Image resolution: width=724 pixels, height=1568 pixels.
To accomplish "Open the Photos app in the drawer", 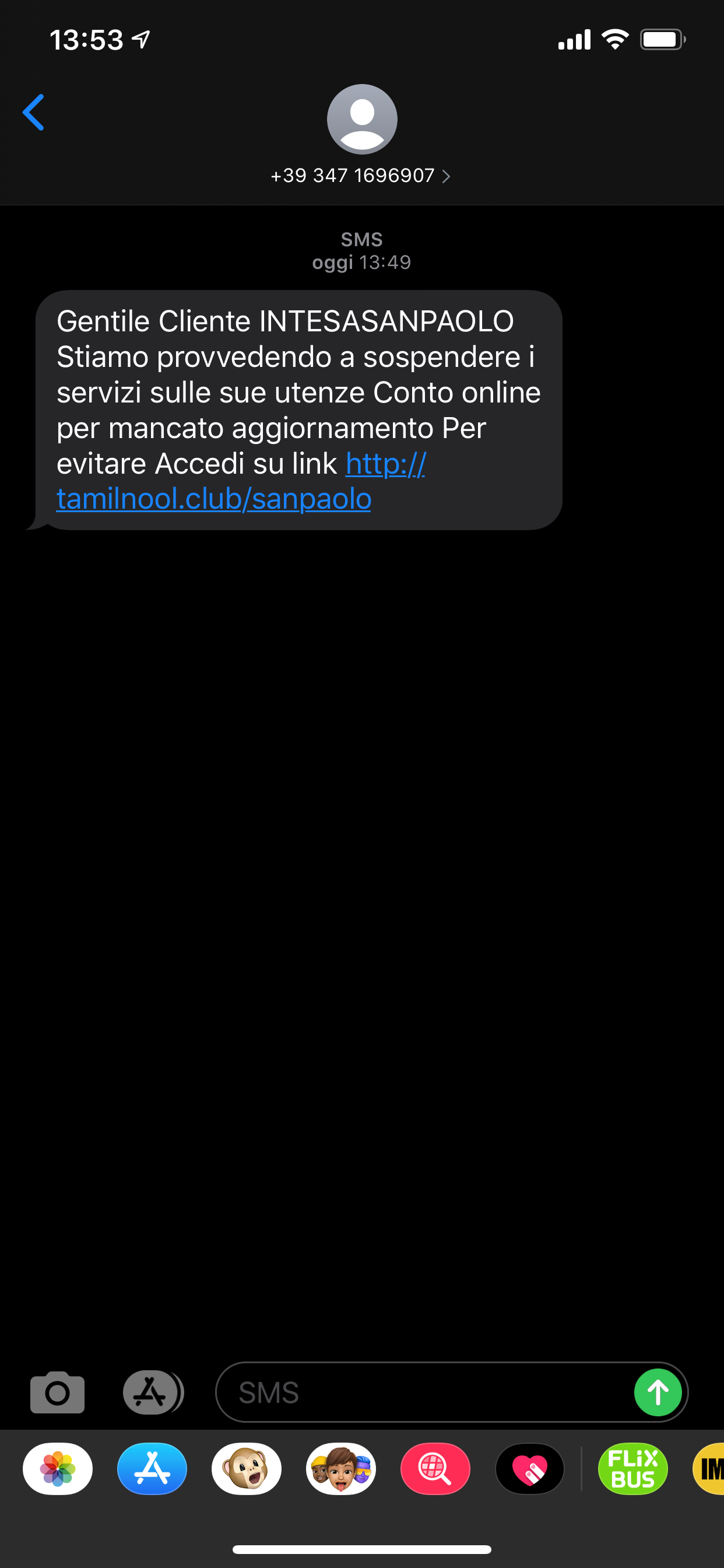I will tap(58, 1468).
